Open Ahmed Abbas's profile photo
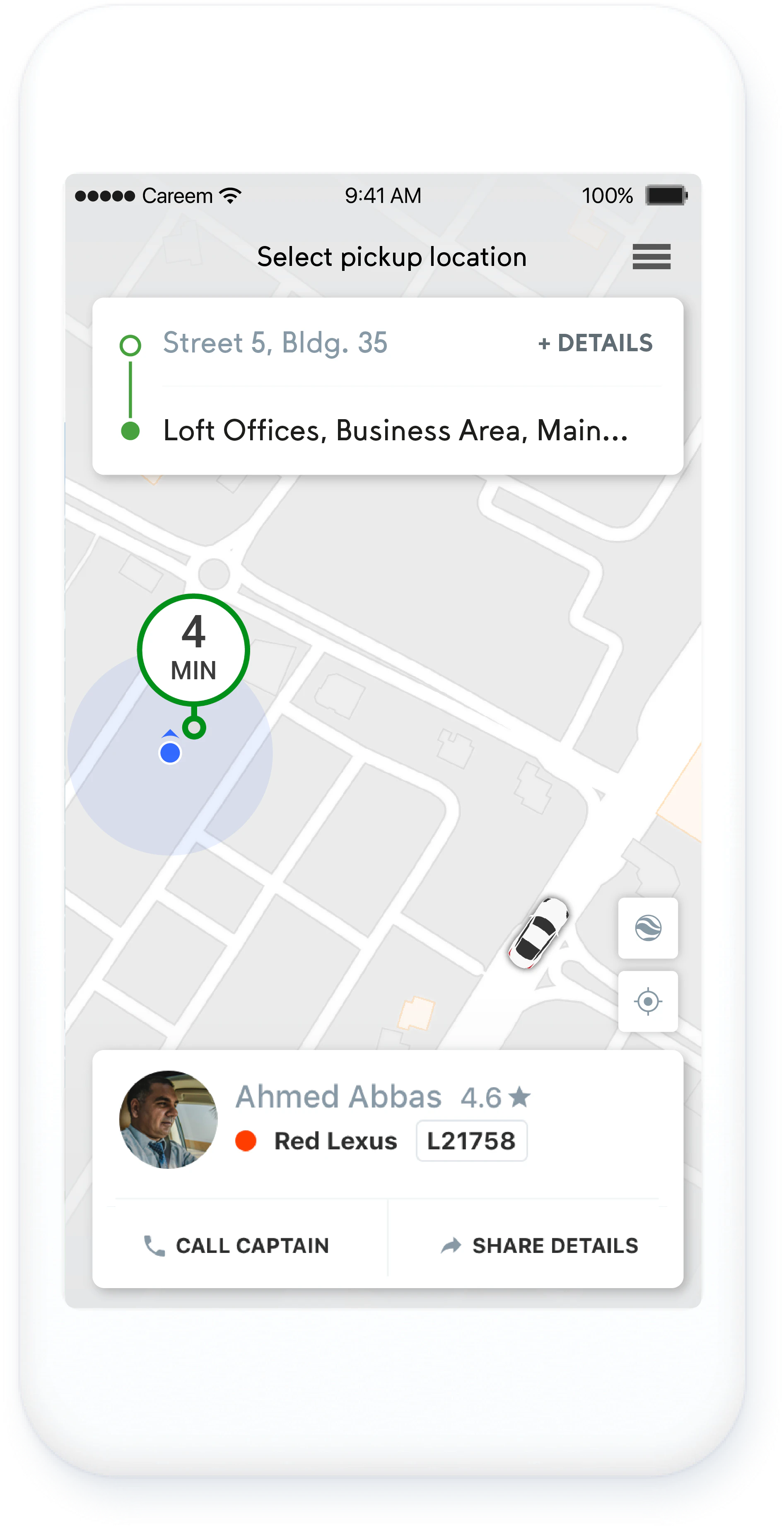Screen dimensions: 784x1530 click(168, 1120)
